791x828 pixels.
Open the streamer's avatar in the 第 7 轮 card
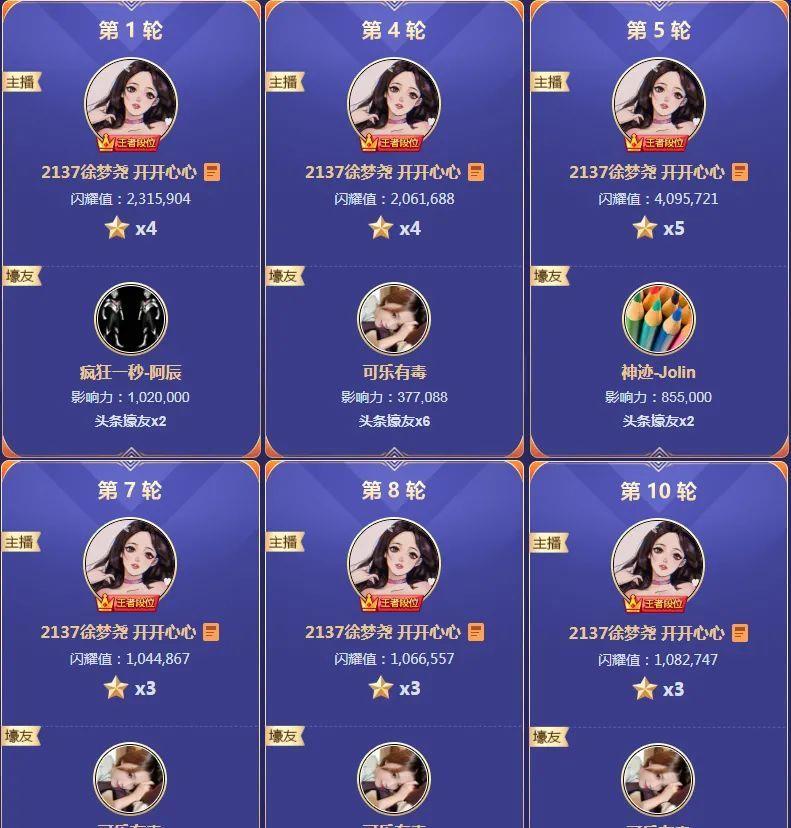point(130,563)
